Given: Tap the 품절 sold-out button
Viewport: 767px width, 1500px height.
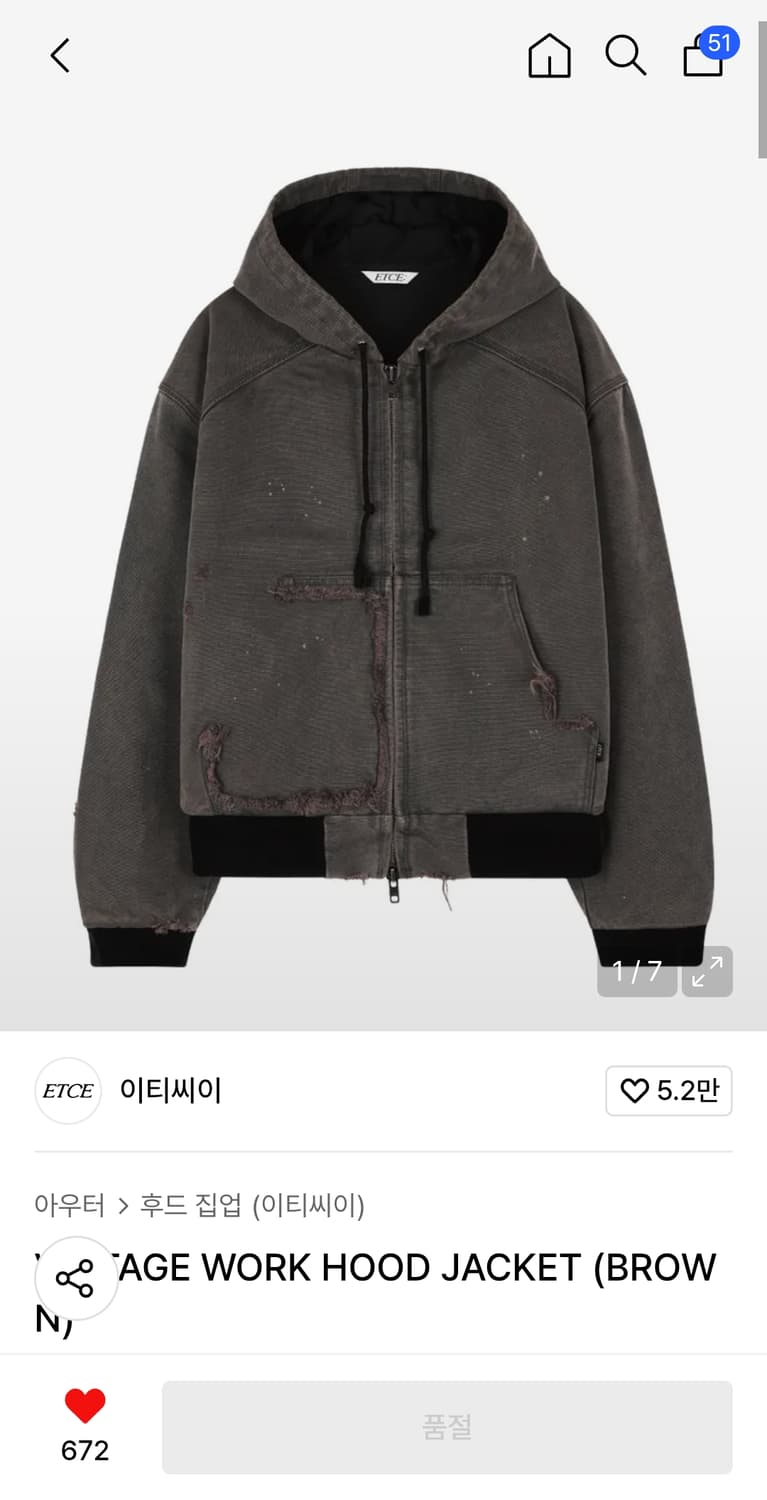Looking at the screenshot, I should coord(447,1427).
